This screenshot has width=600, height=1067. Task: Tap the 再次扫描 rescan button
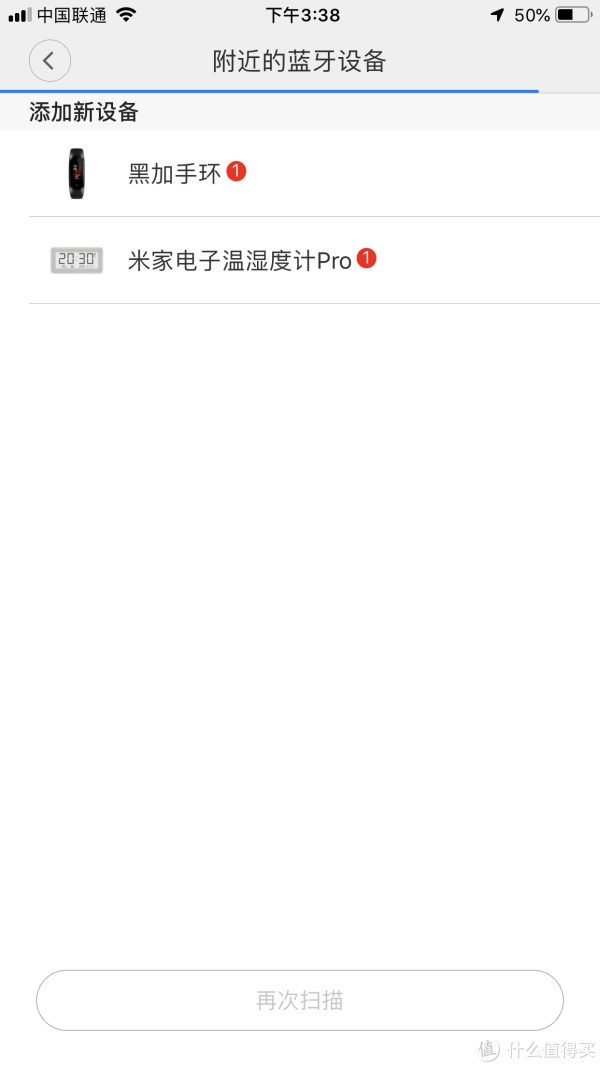pyautogui.click(x=300, y=1000)
